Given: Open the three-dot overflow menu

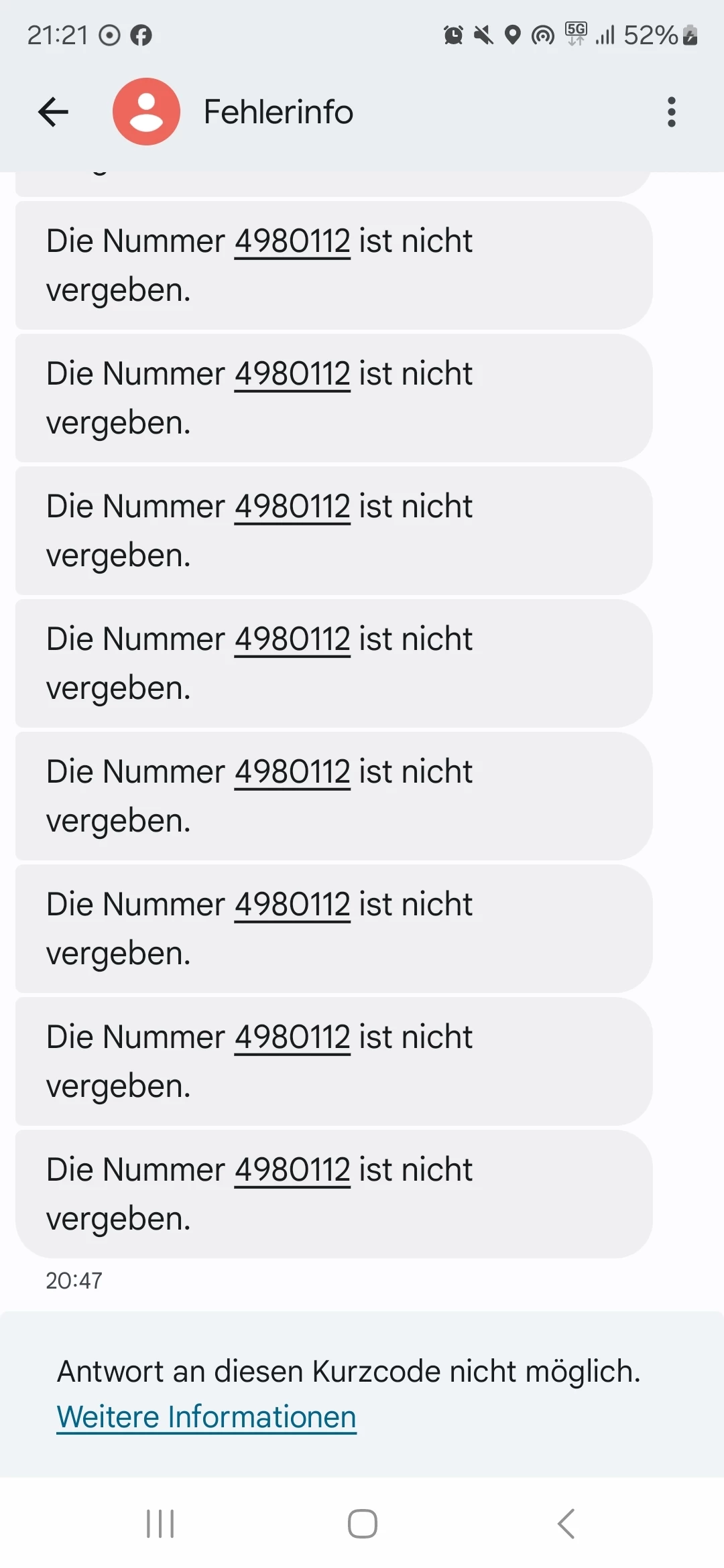Looking at the screenshot, I should click(671, 112).
